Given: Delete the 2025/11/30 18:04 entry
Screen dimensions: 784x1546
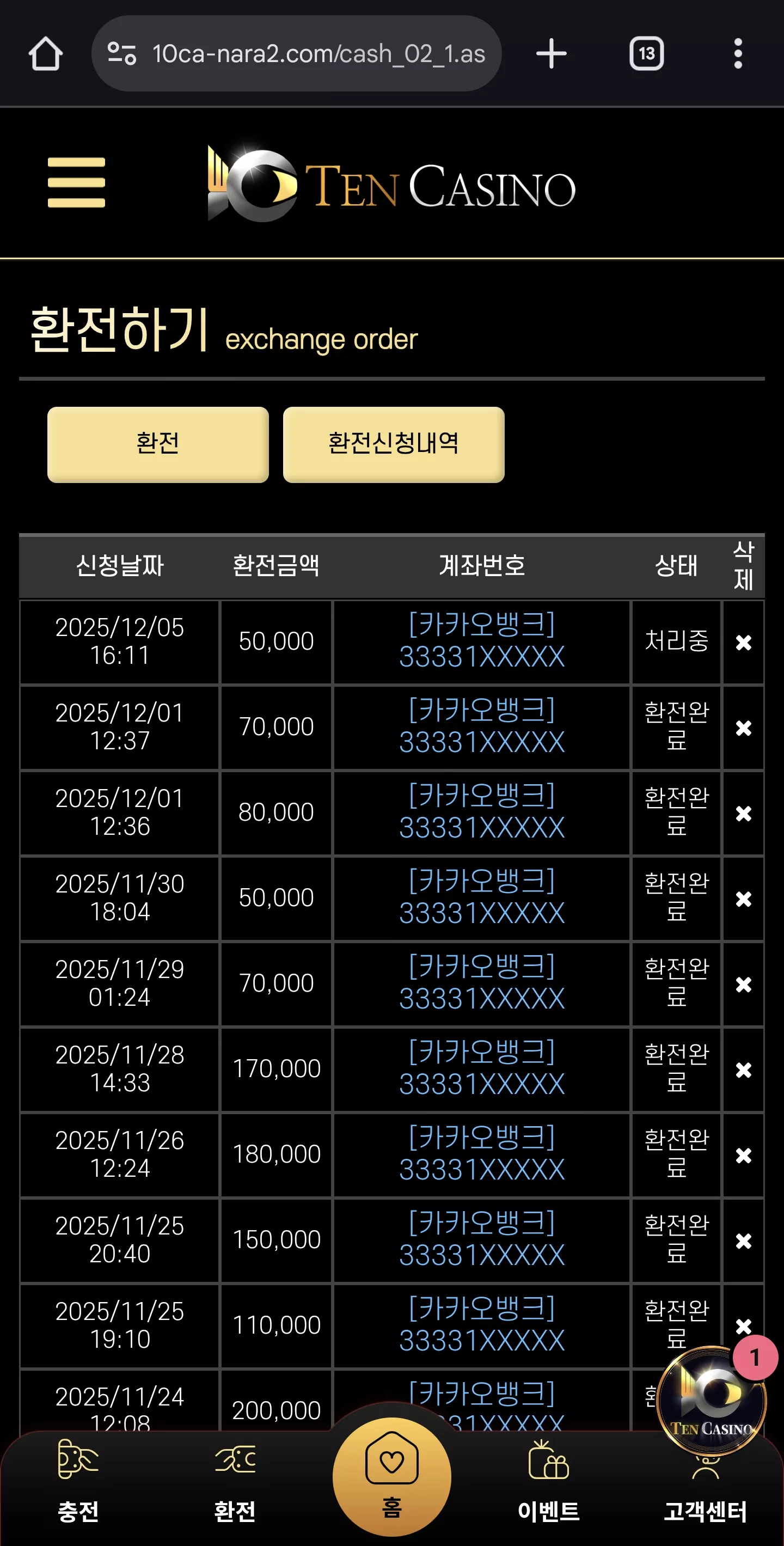Looking at the screenshot, I should pos(743,899).
